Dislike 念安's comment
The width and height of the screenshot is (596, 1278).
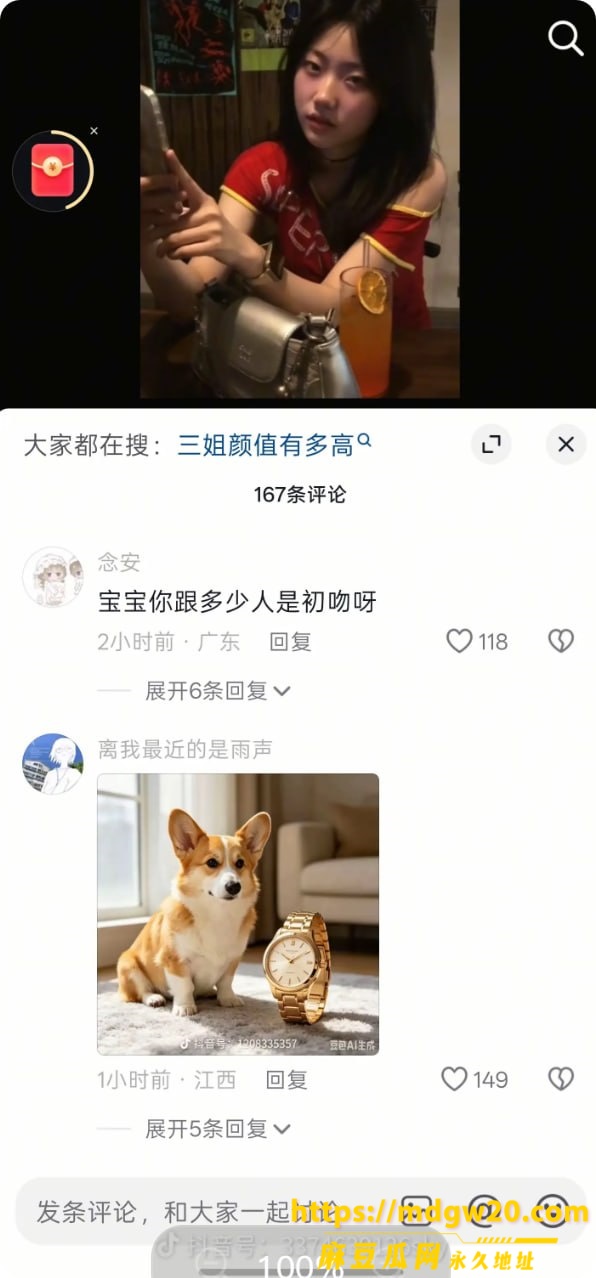click(561, 641)
